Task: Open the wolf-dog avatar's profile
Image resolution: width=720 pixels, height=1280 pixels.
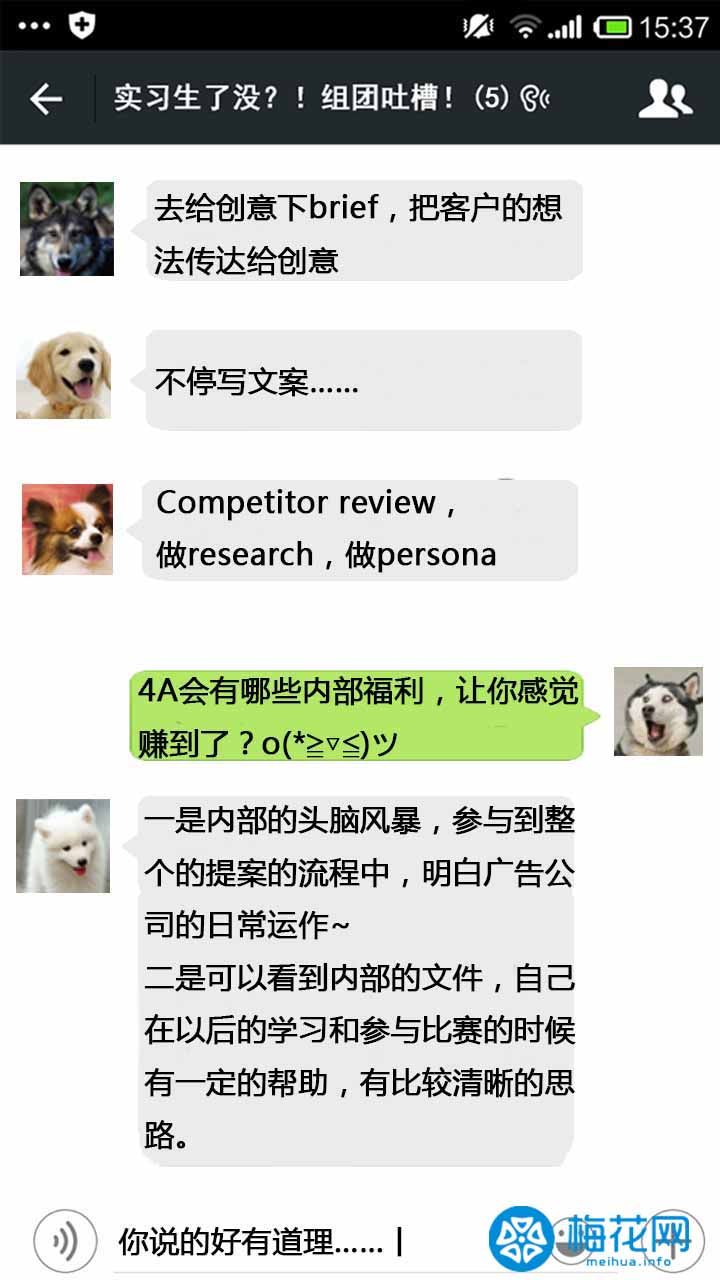Action: pyautogui.click(x=67, y=229)
